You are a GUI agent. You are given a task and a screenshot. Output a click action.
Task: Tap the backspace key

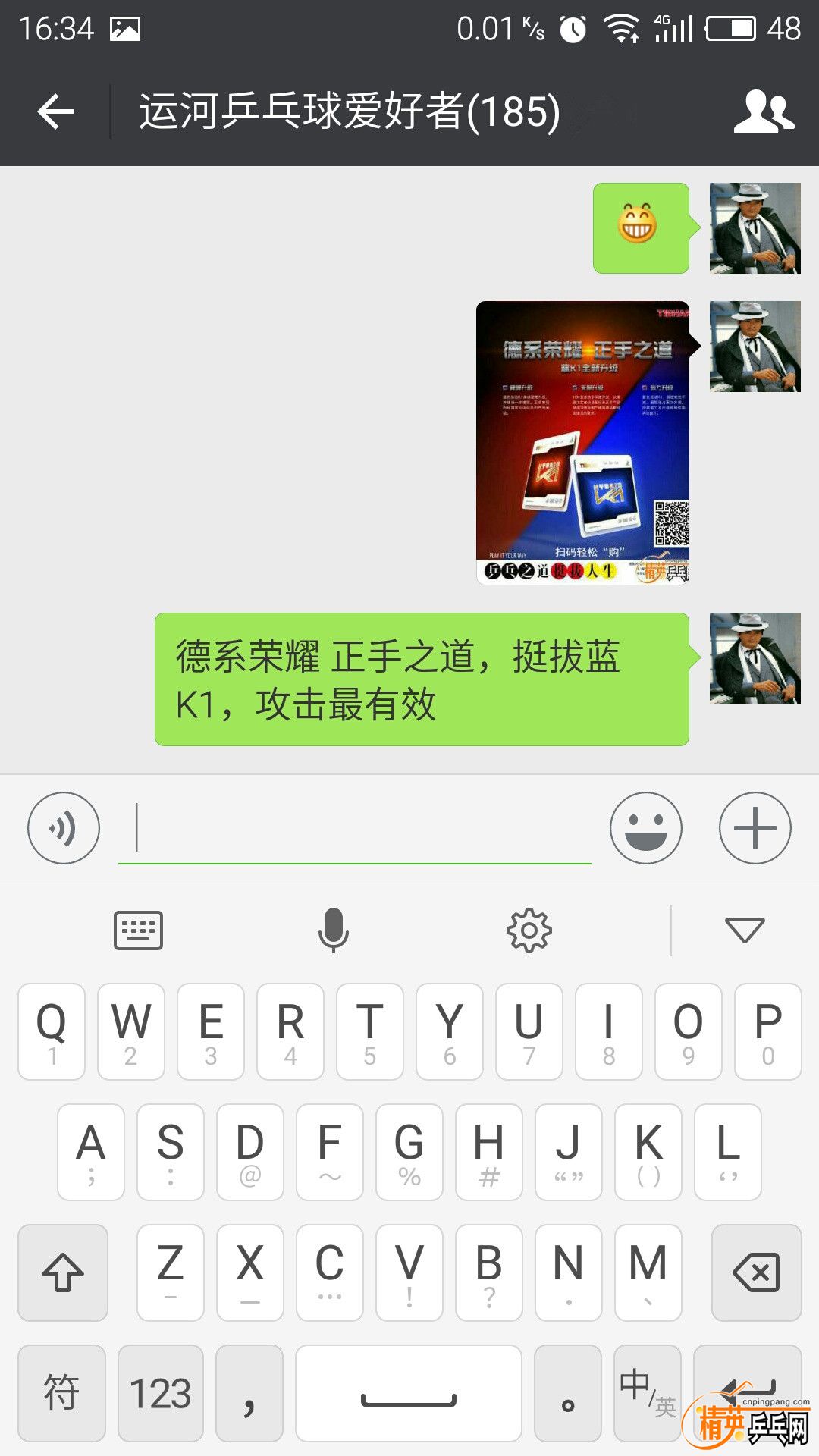[x=756, y=1272]
